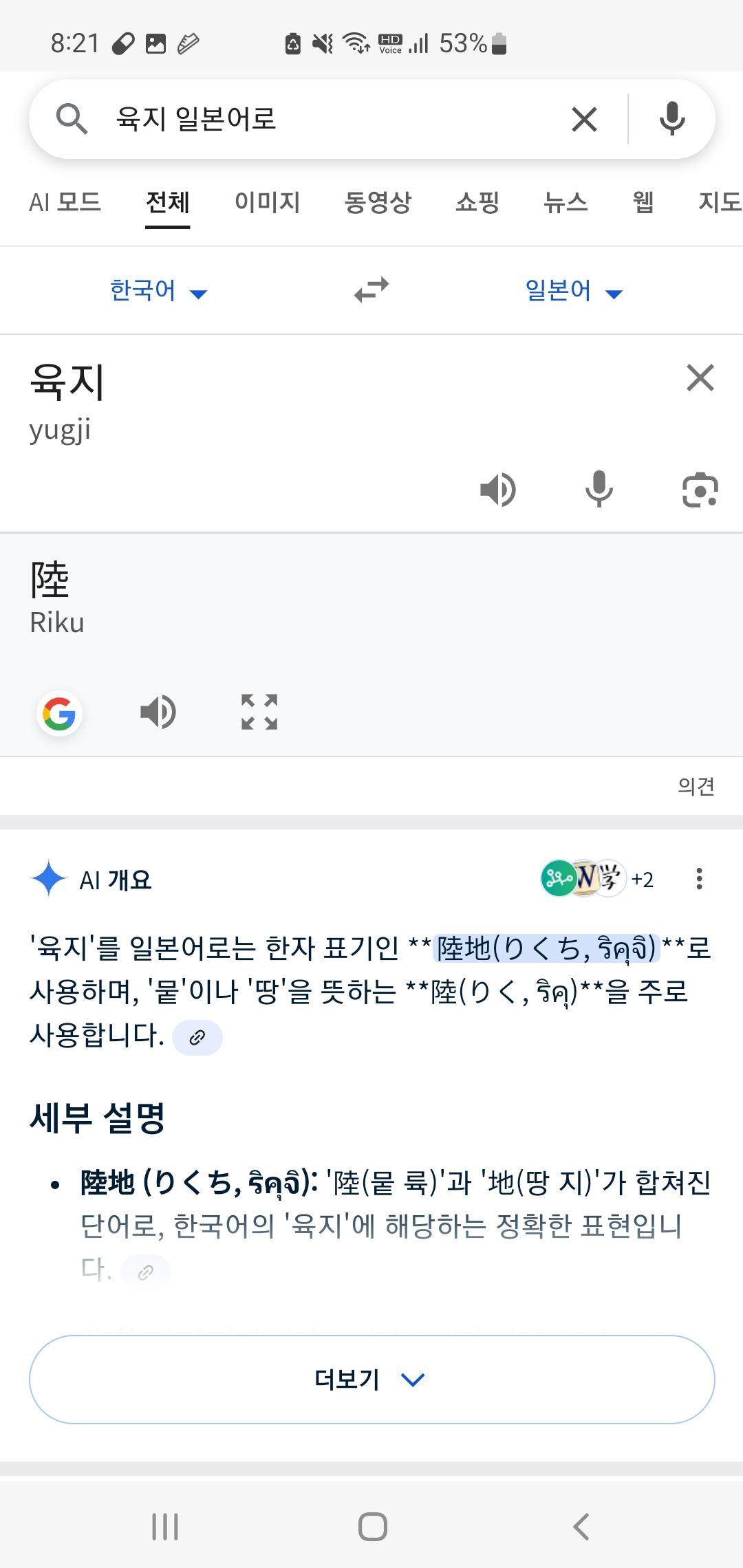The image size is (743, 1568).
Task: Activate voice input in translation card
Action: click(600, 490)
